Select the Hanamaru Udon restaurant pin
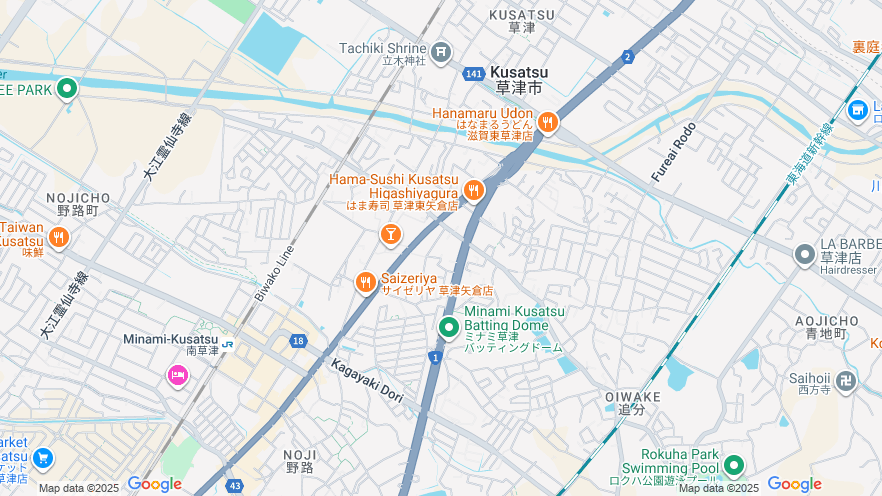 pyautogui.click(x=547, y=122)
